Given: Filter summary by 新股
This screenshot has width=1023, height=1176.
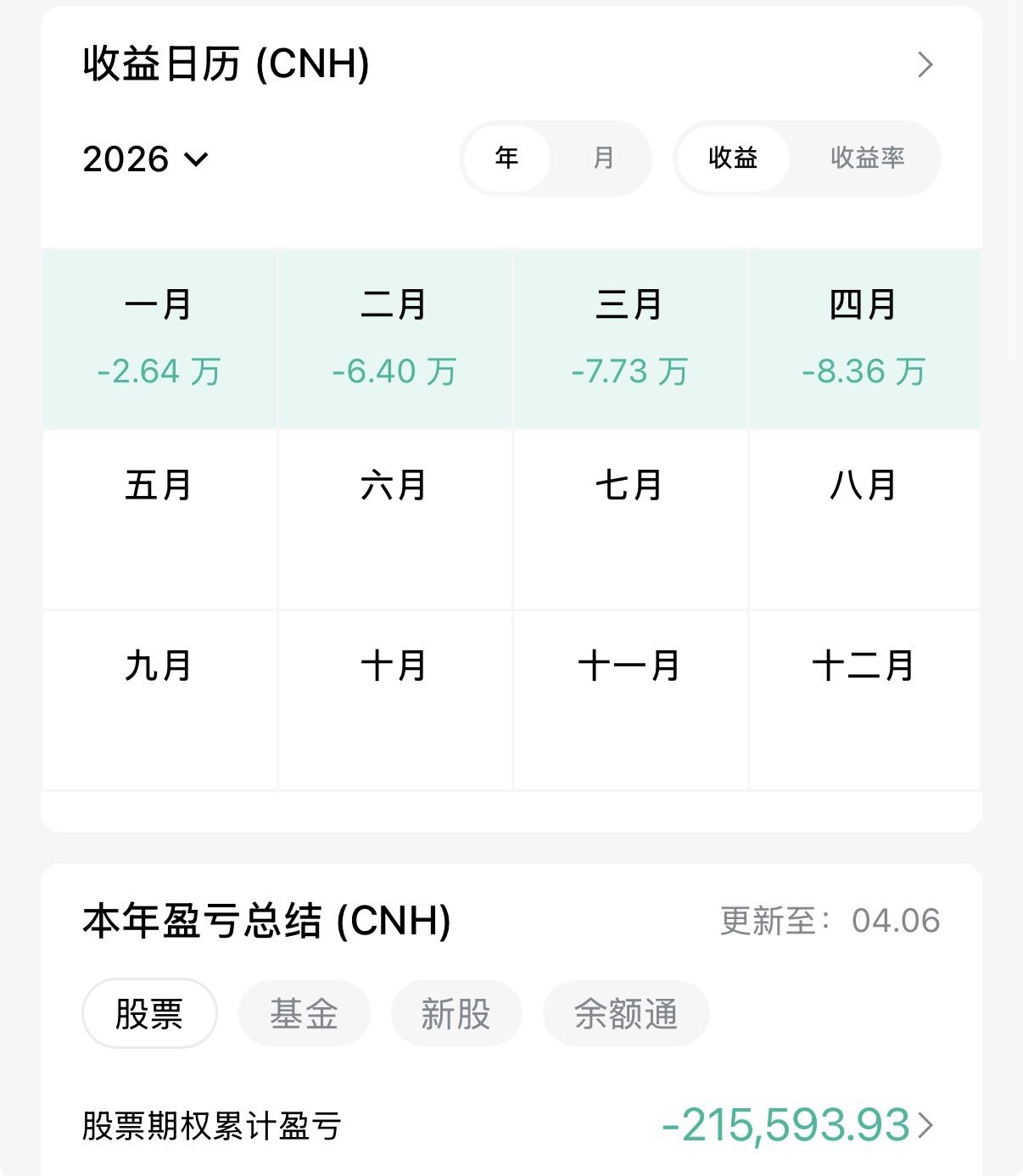Looking at the screenshot, I should coord(456,1014).
